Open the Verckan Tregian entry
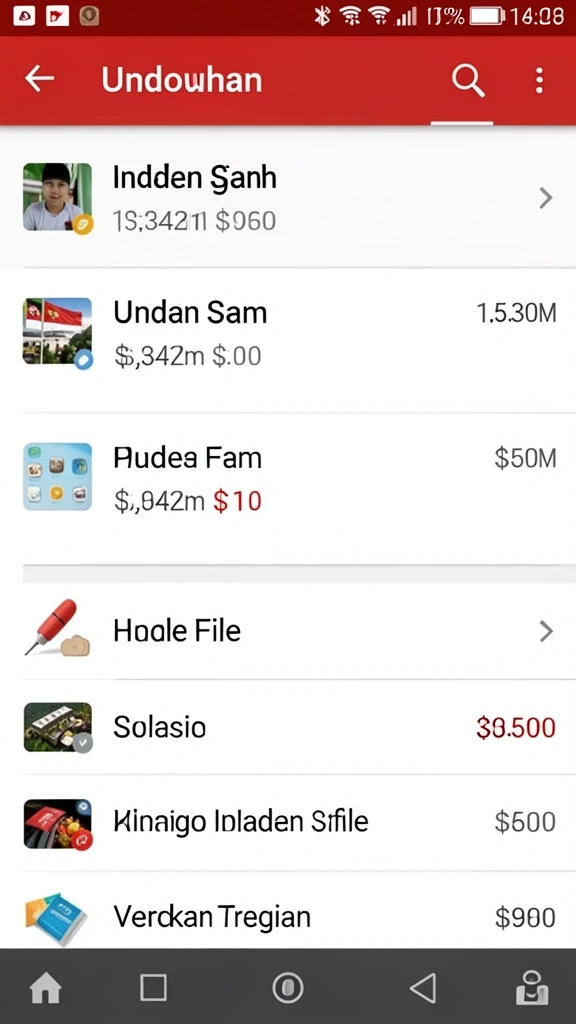 (288, 911)
